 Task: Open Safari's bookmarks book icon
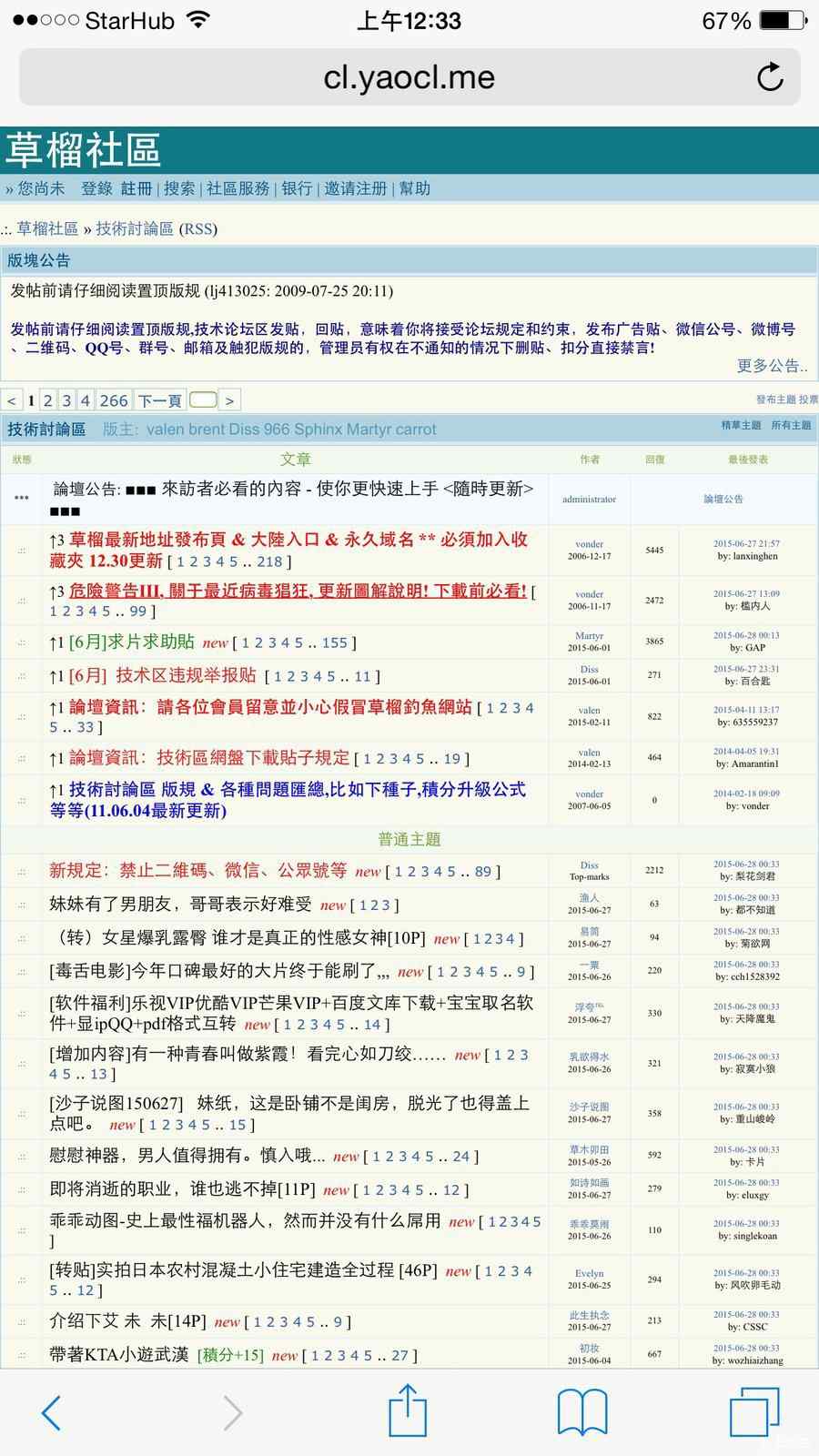[x=582, y=1412]
